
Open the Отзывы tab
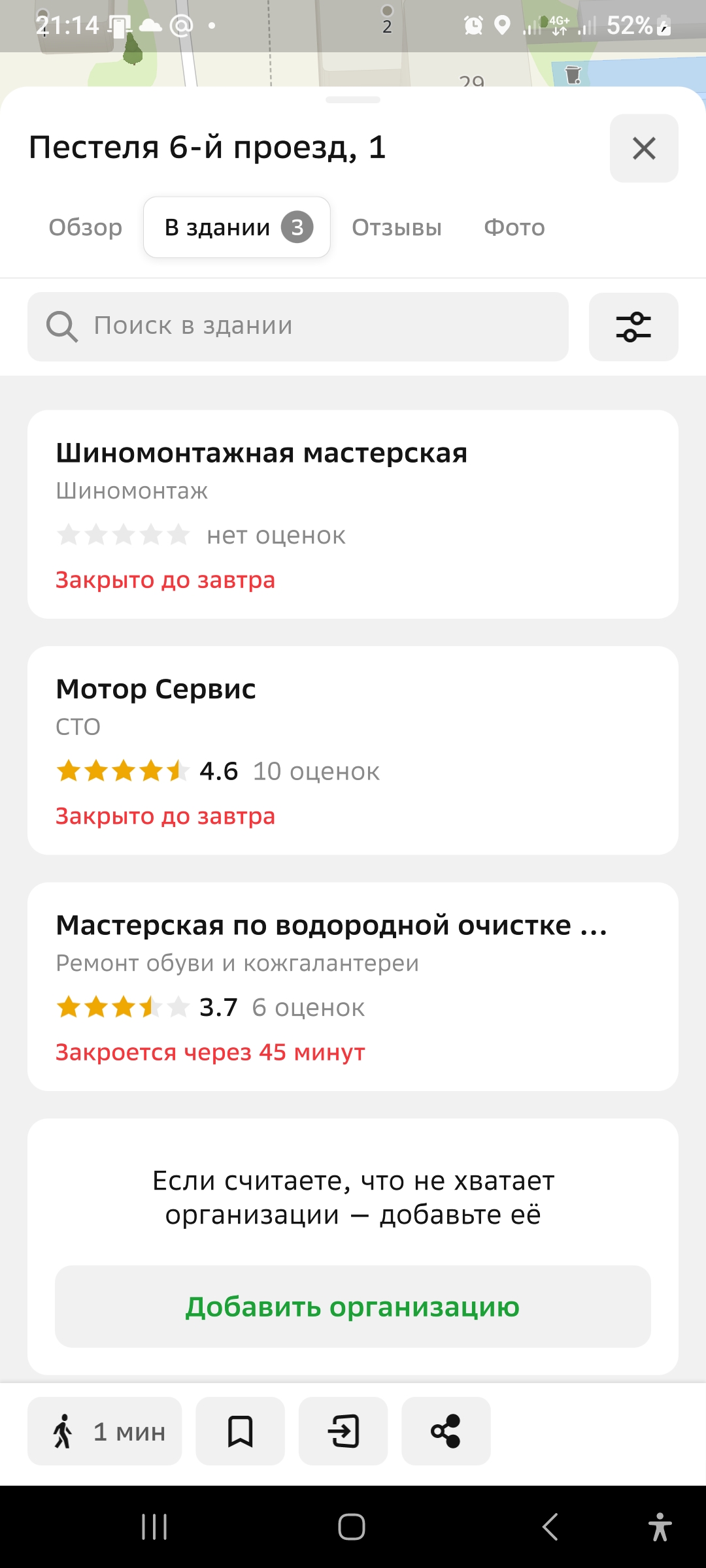point(397,227)
